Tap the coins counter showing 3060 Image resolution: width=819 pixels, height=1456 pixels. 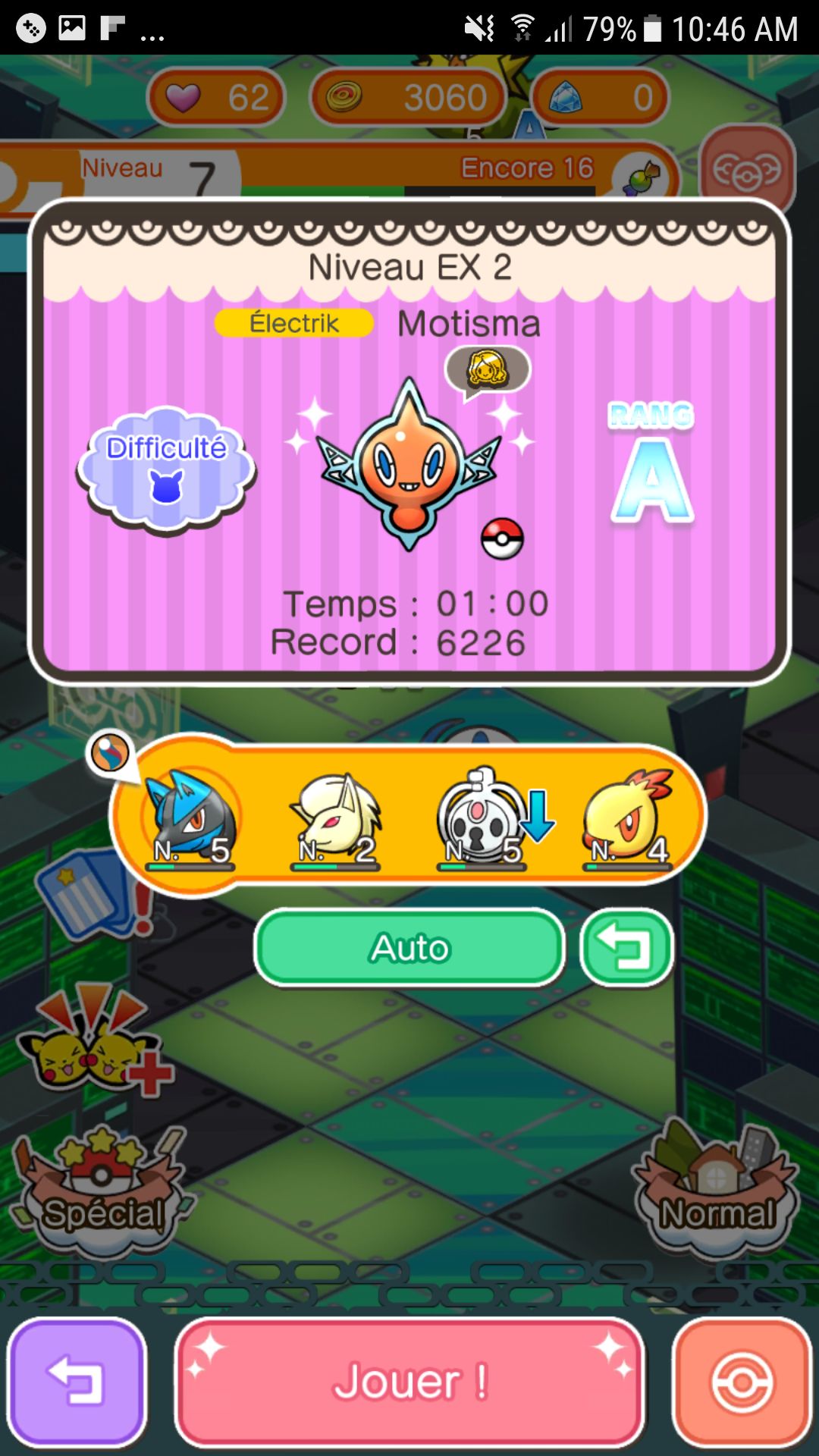[408, 97]
